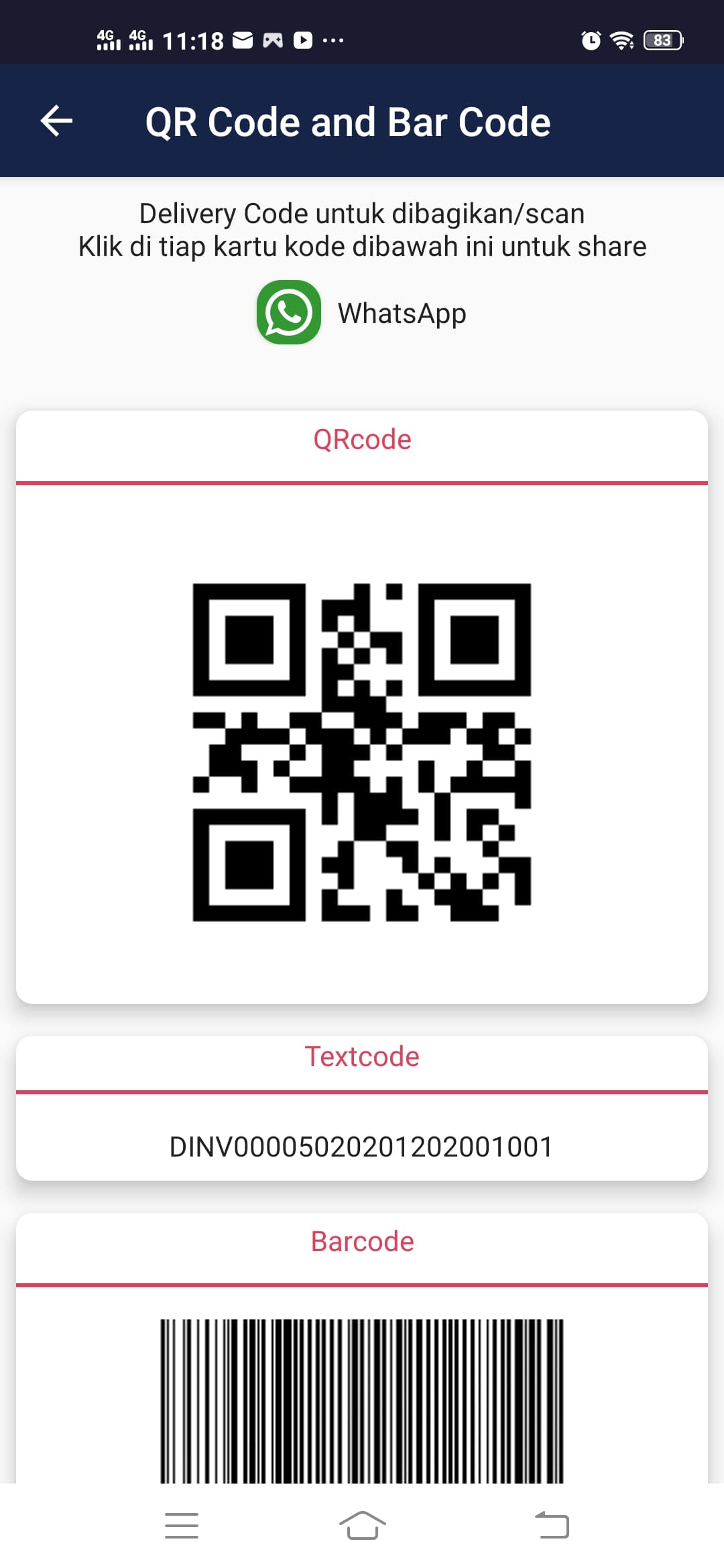
Task: Go back using the app bar arrow
Action: [x=56, y=121]
